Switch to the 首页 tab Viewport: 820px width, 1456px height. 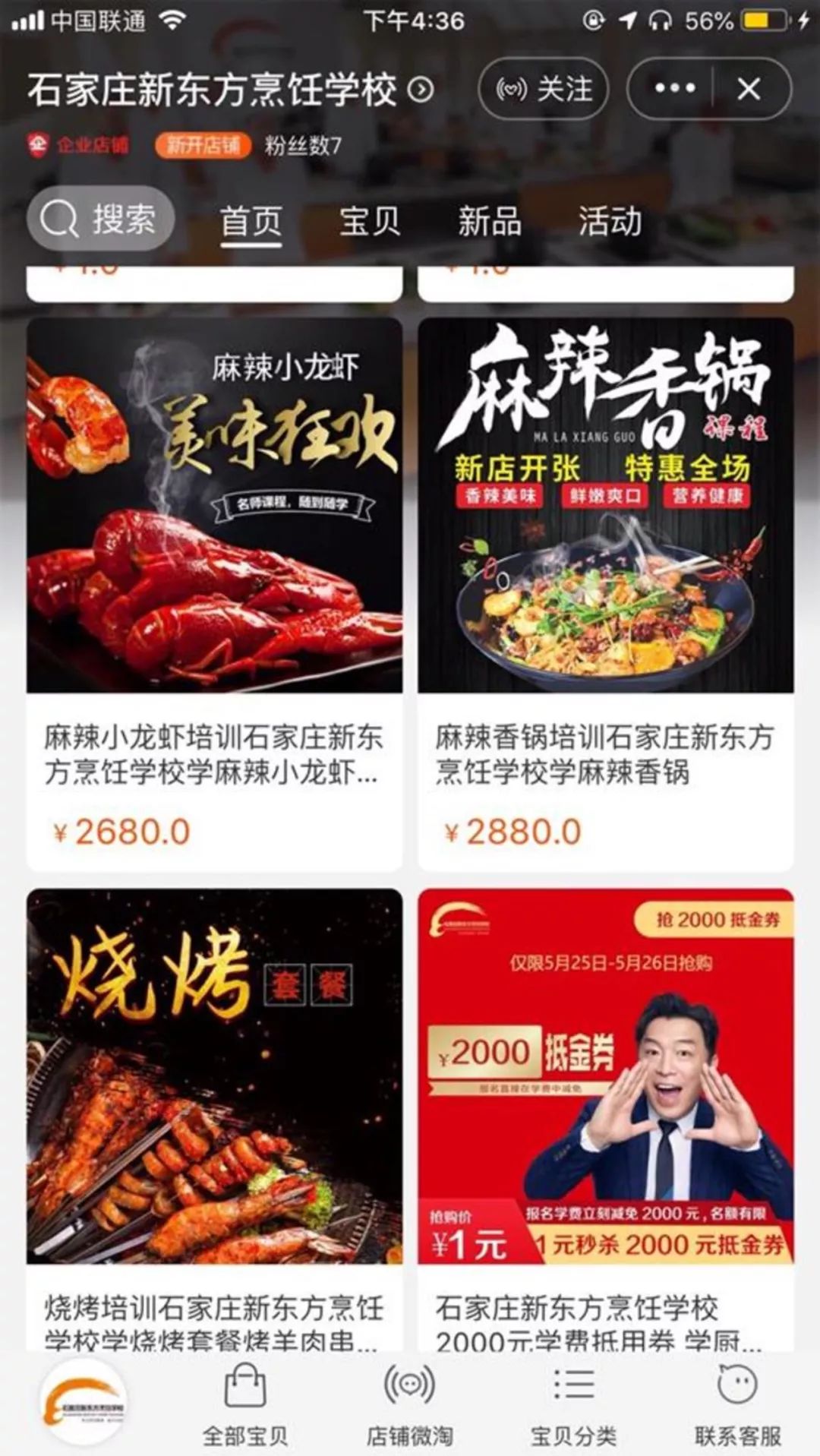click(x=251, y=222)
